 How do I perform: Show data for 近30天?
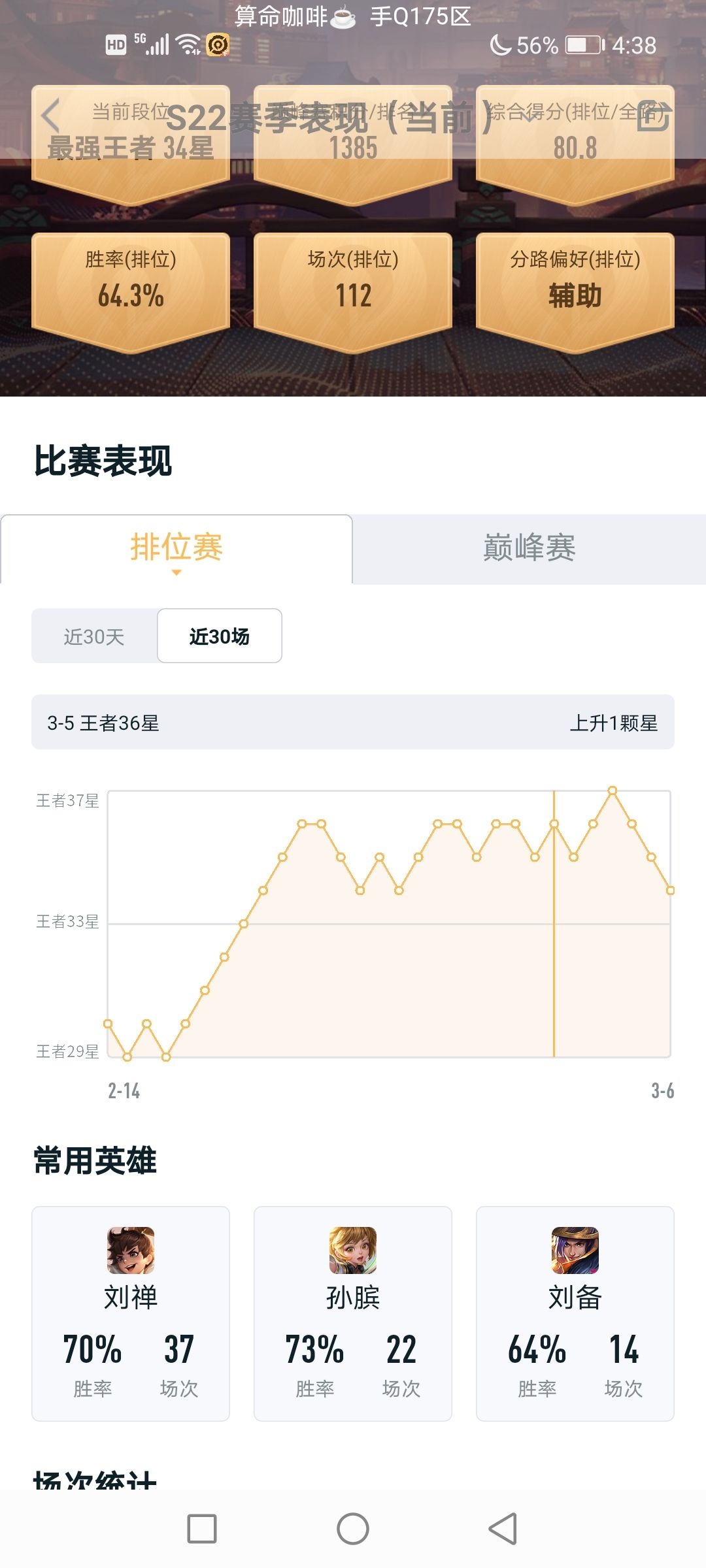pos(94,636)
